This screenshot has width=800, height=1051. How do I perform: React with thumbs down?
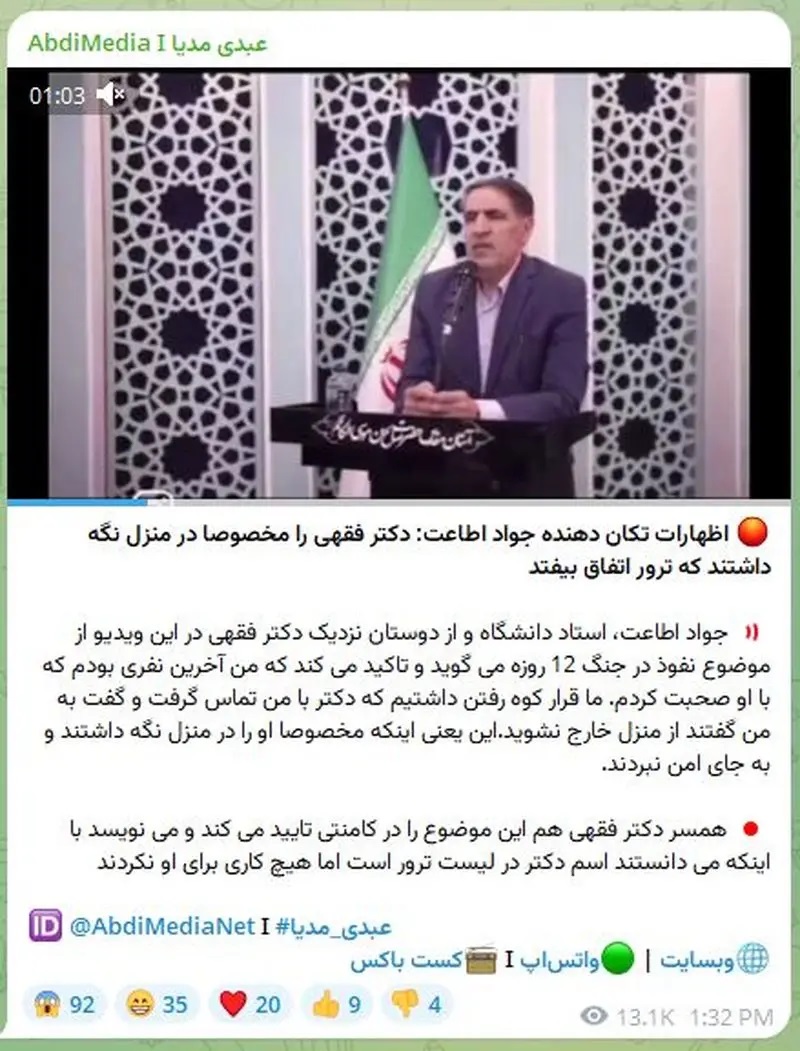(416, 1005)
